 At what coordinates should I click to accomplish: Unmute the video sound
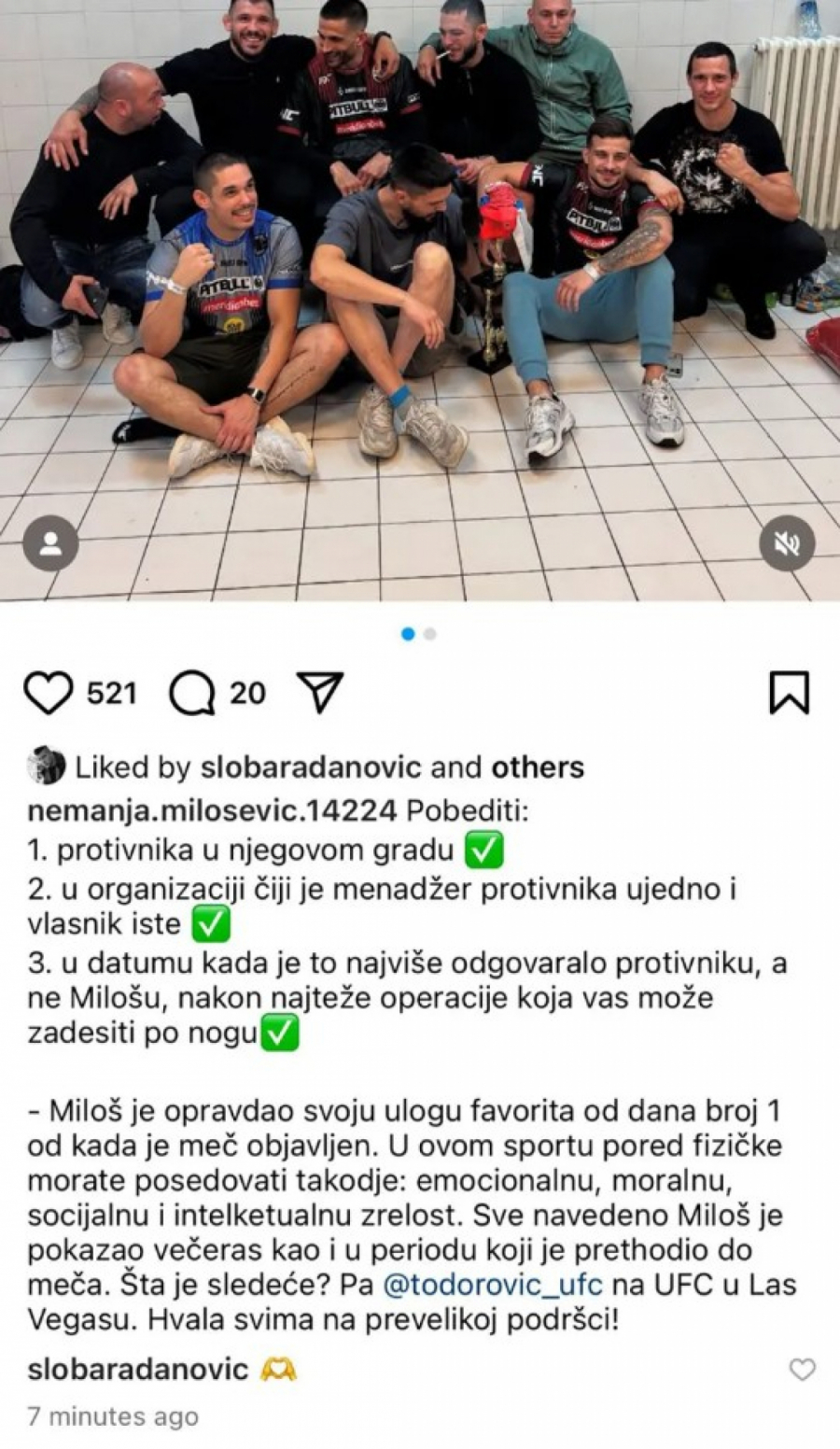pos(787,543)
